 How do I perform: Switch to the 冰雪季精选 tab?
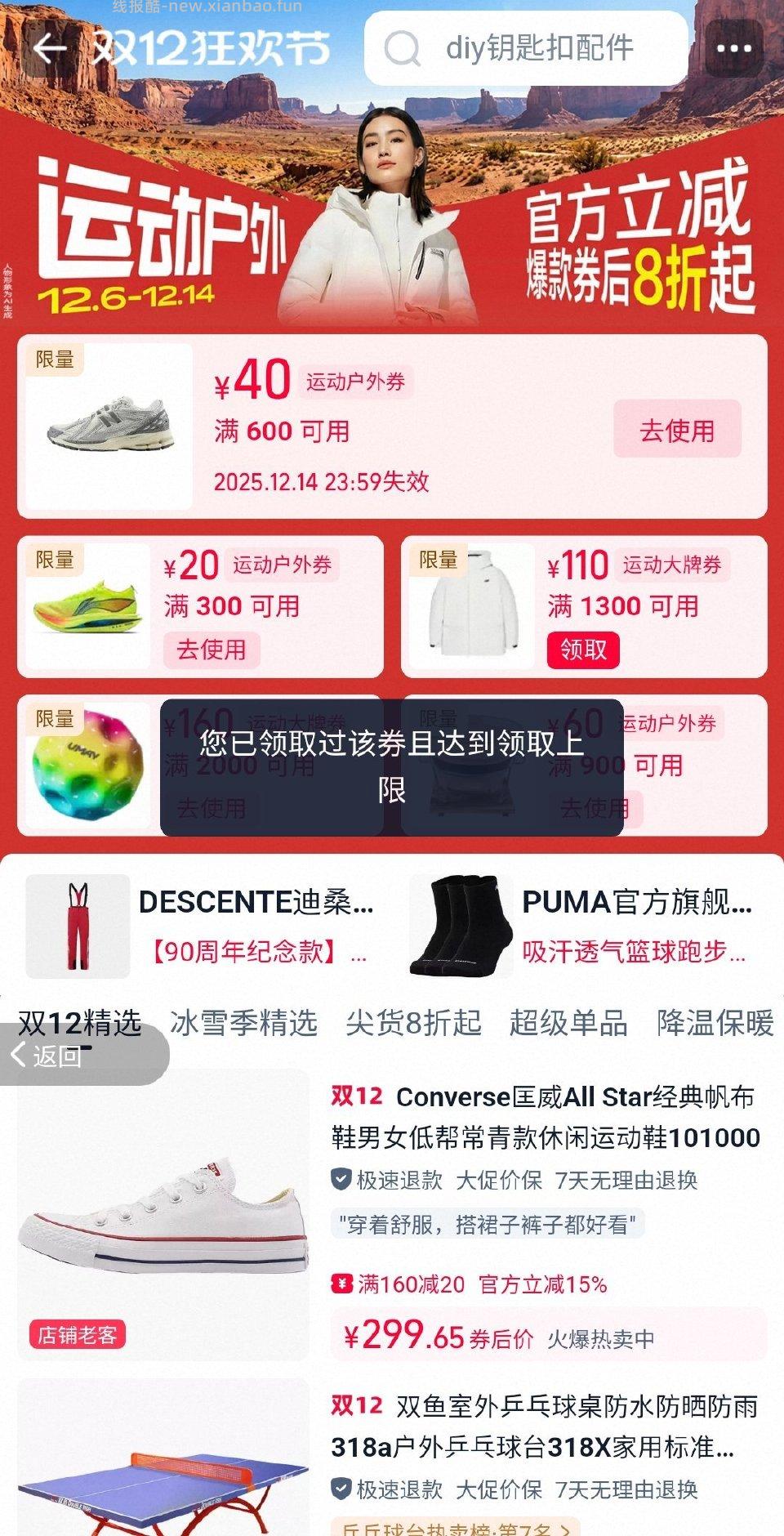244,1025
